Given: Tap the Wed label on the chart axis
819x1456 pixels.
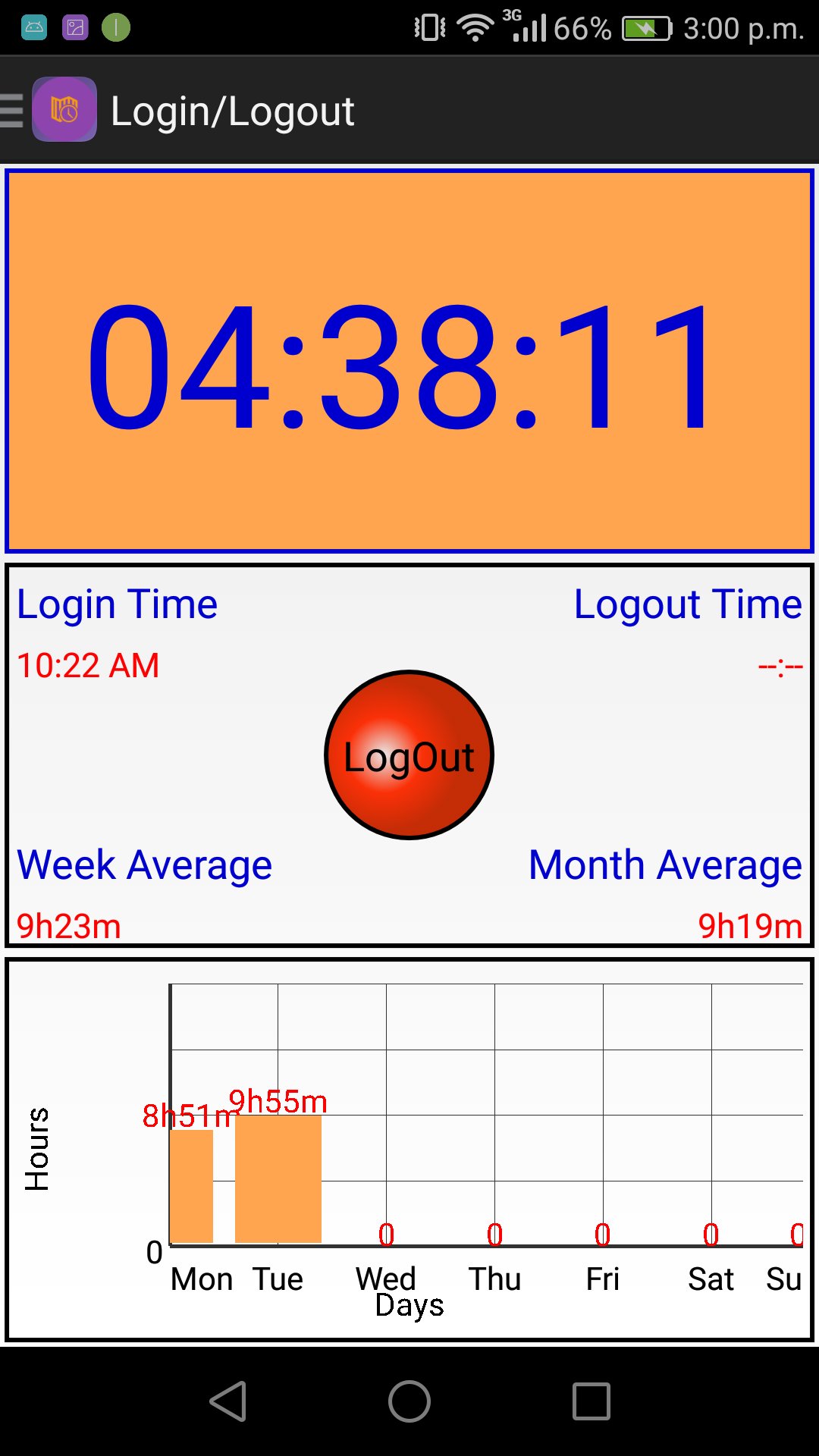Looking at the screenshot, I should pos(385,1279).
